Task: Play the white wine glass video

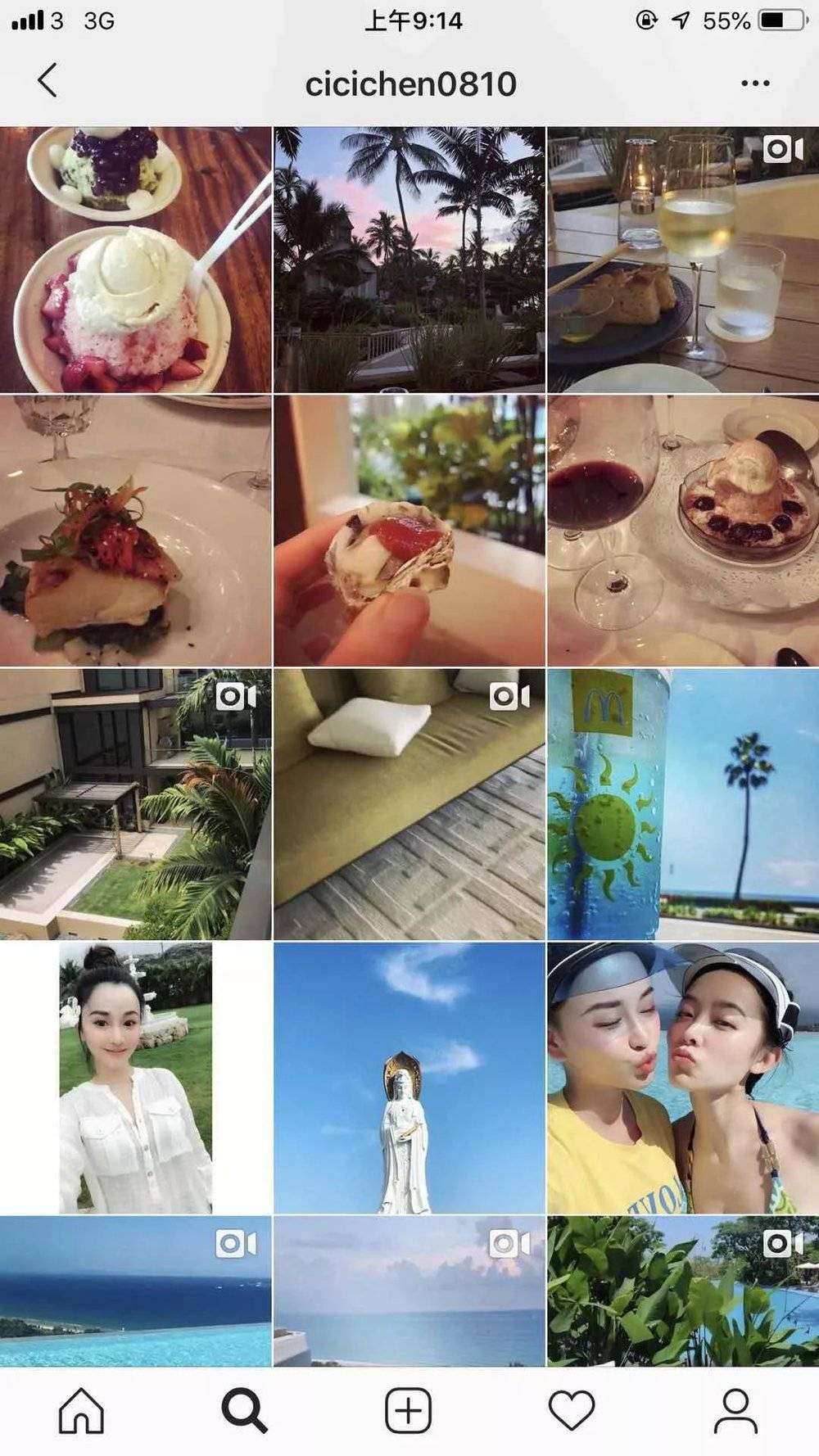Action: coord(682,260)
